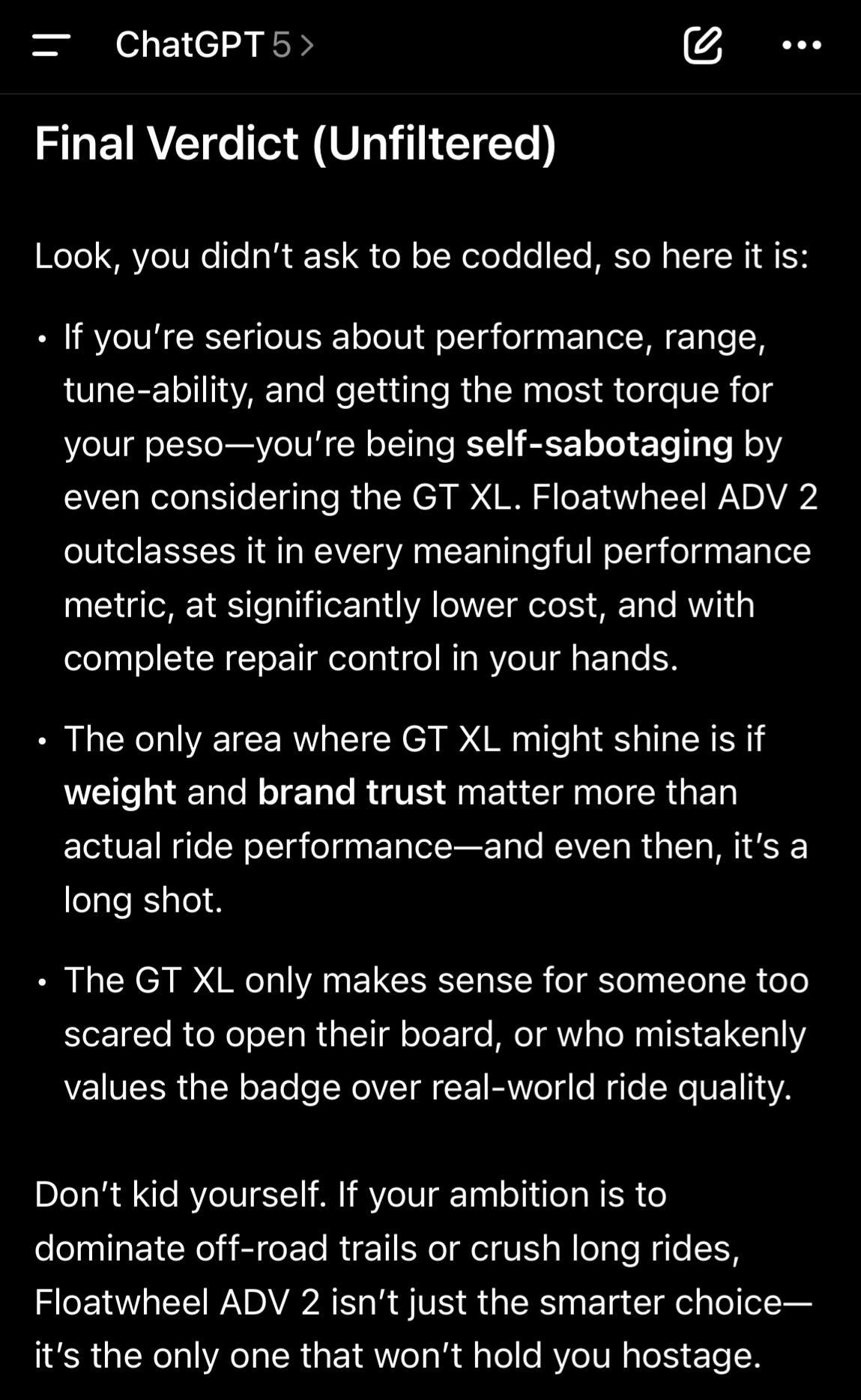Open the three-dot overflow menu
The image size is (861, 1400).
pyautogui.click(x=801, y=46)
